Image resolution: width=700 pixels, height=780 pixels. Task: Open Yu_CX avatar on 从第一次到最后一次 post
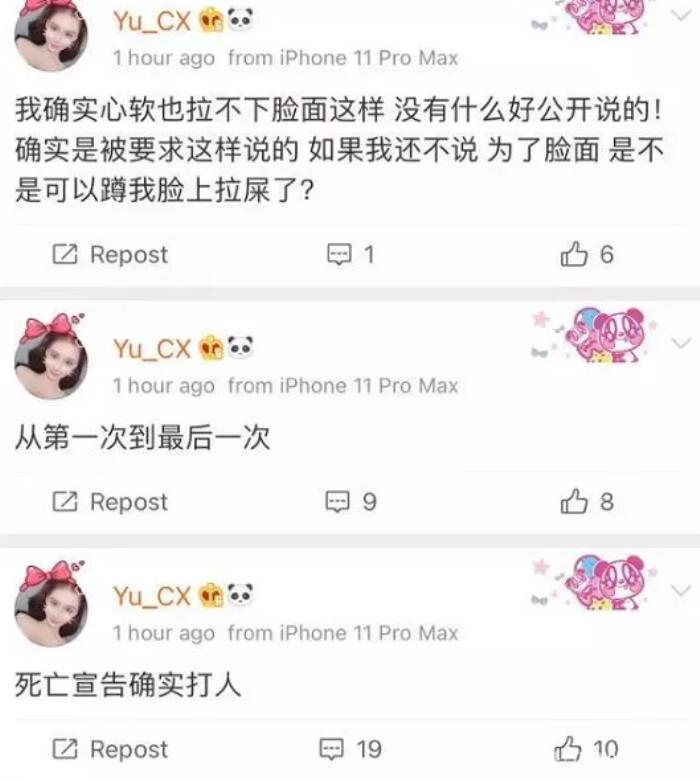[50, 359]
